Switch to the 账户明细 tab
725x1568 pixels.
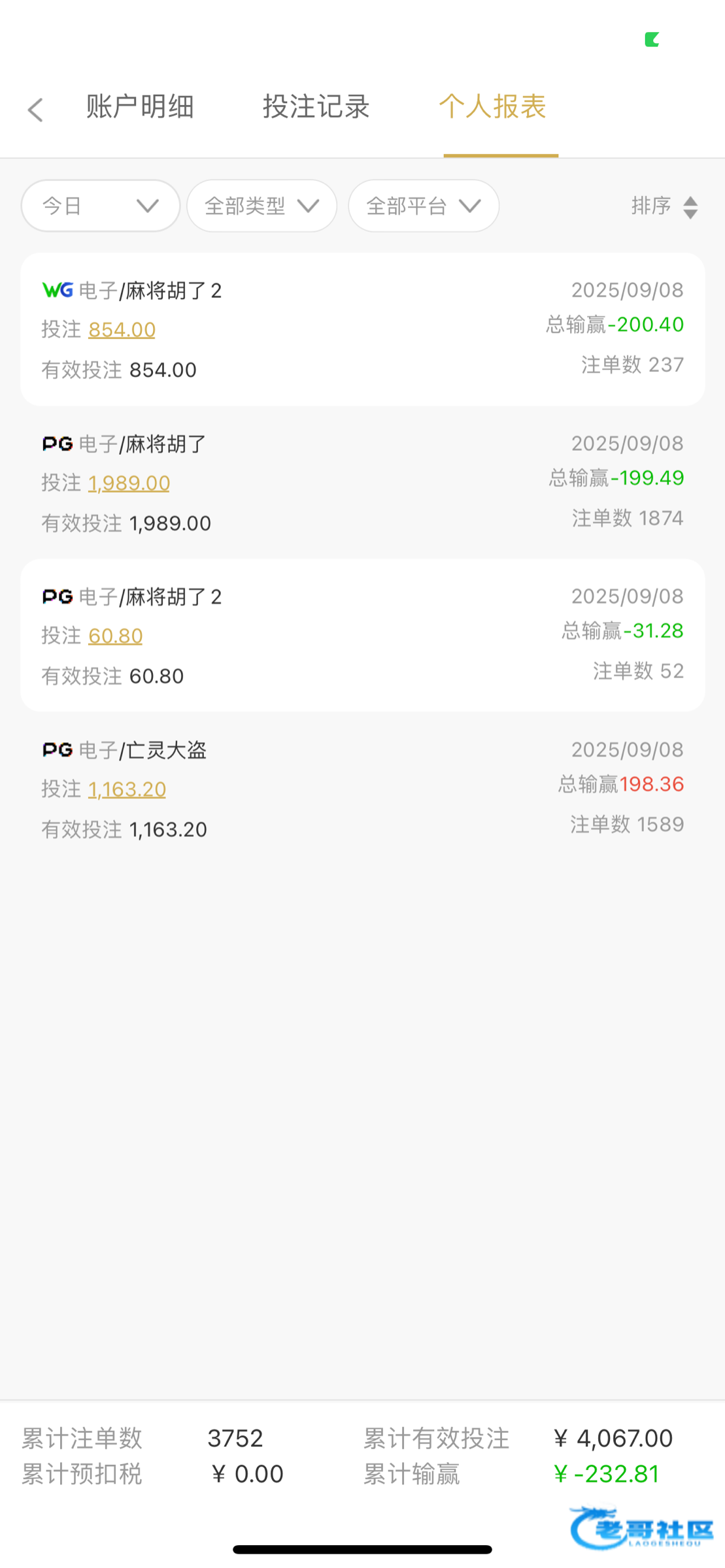[140, 106]
